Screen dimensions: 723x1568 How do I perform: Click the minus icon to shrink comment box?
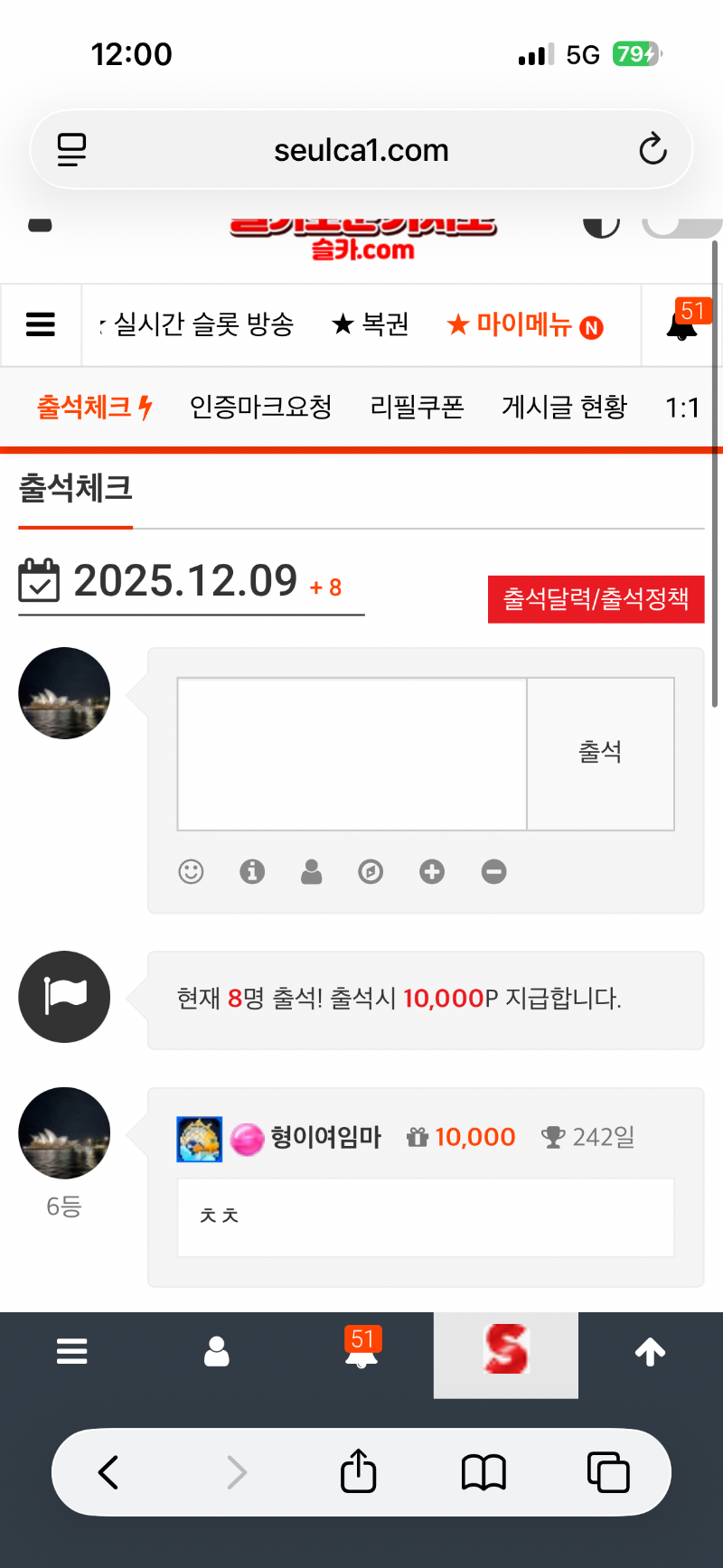(x=493, y=872)
